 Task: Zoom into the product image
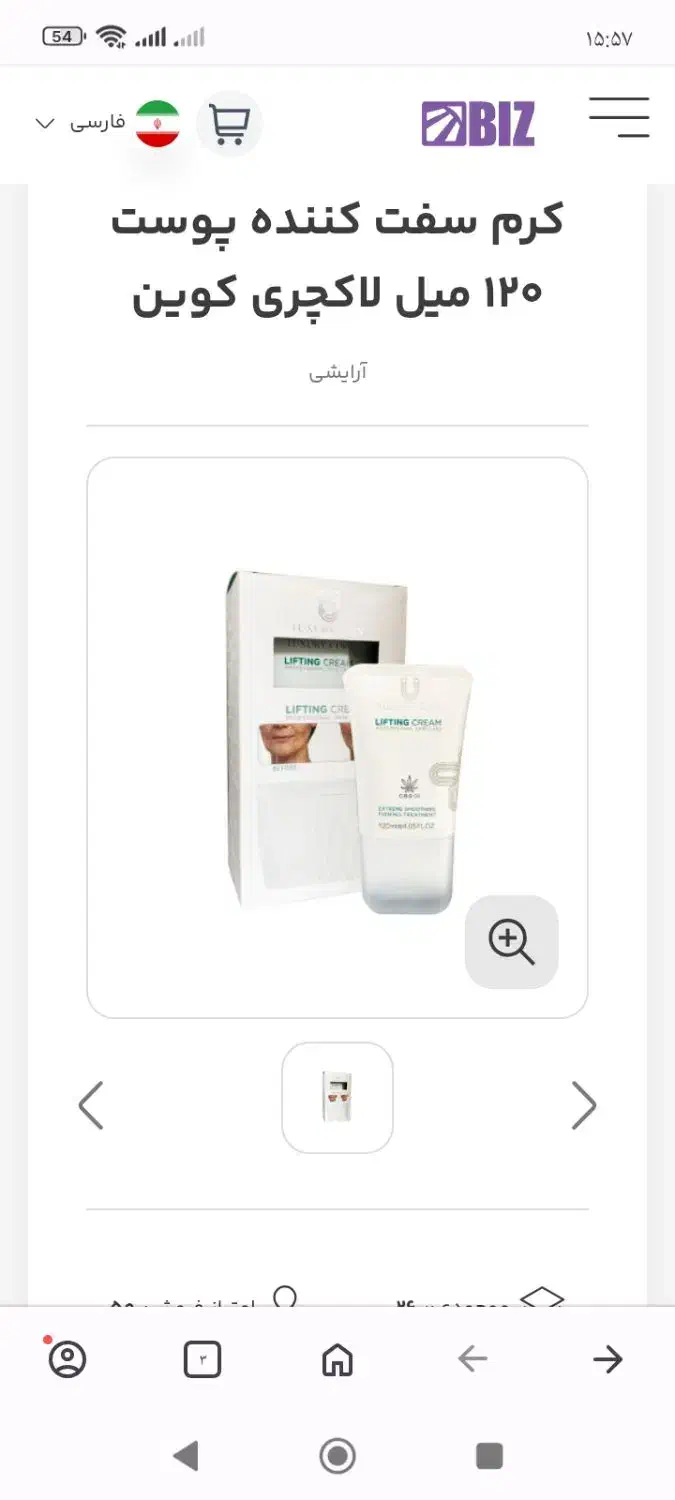coord(511,942)
